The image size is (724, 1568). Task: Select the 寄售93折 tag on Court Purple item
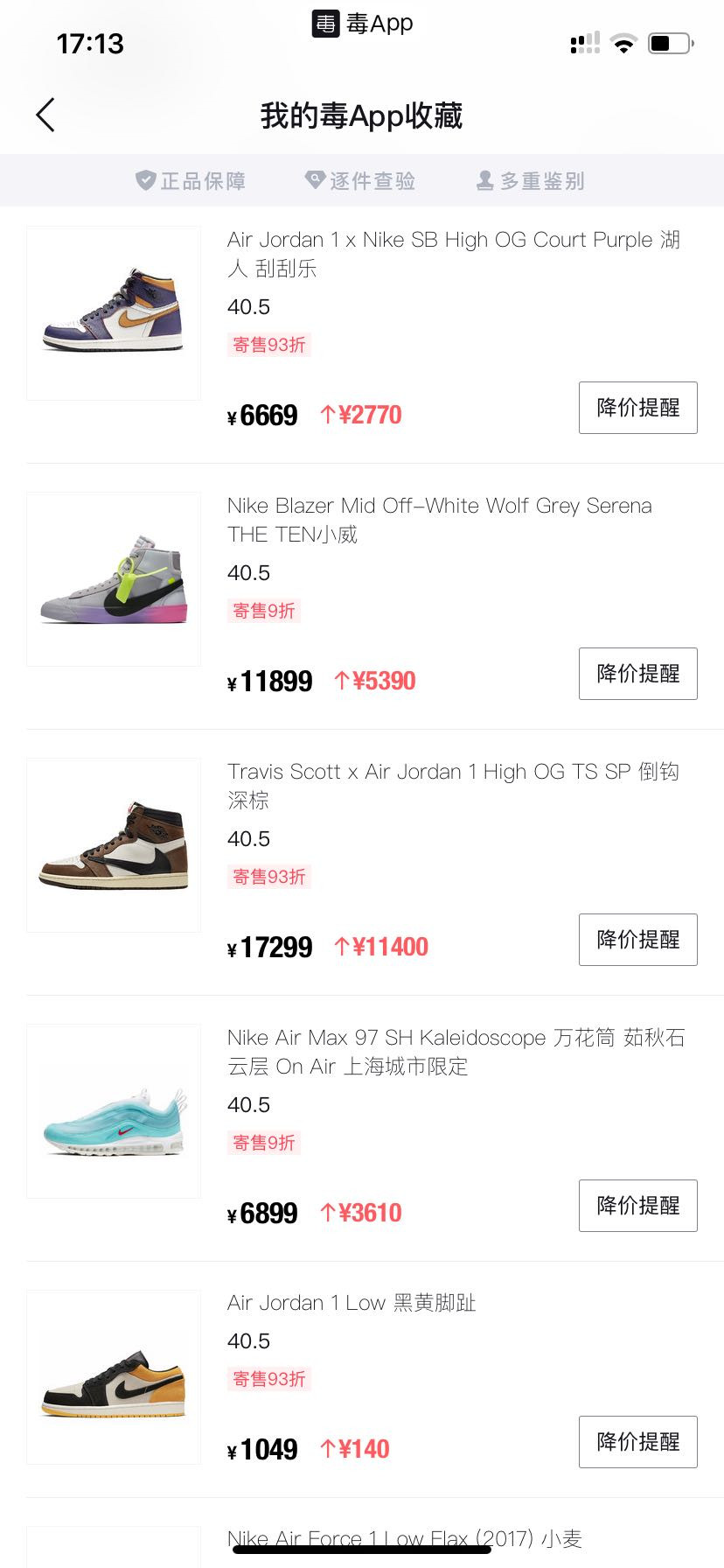(x=268, y=345)
